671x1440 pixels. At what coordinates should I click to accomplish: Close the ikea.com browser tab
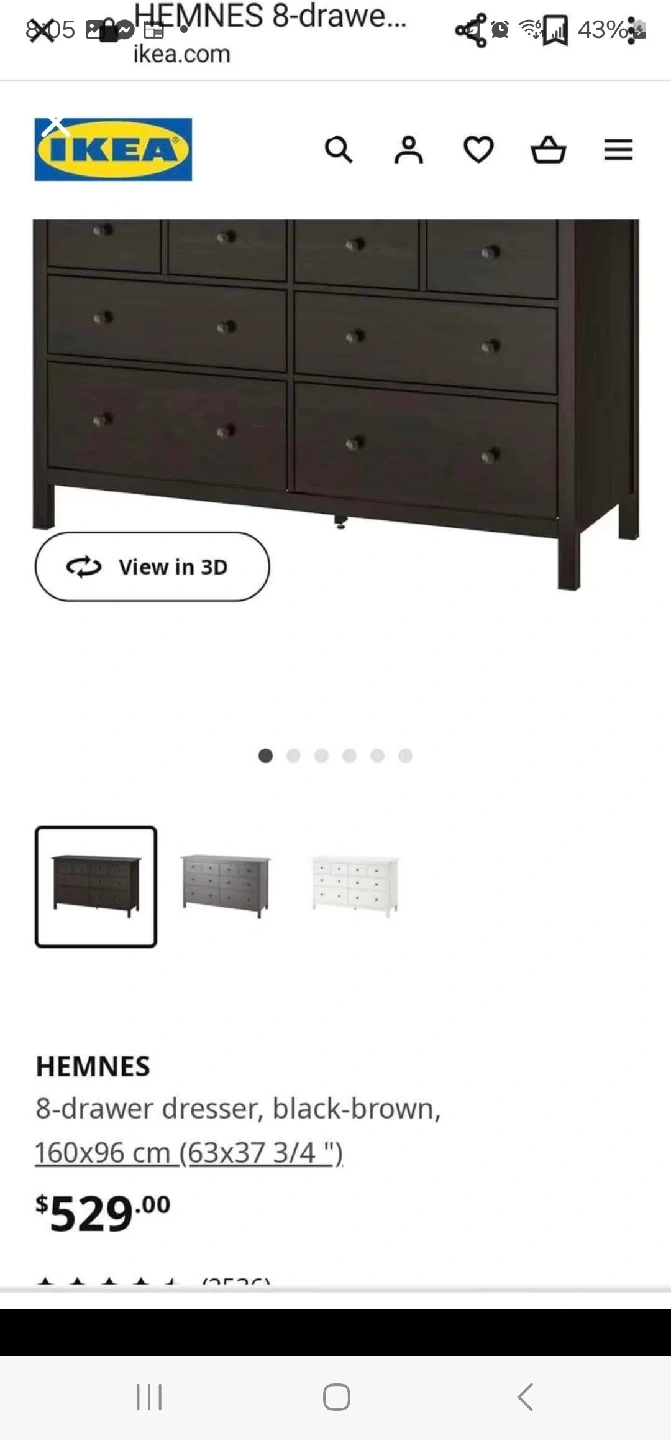[40, 30]
